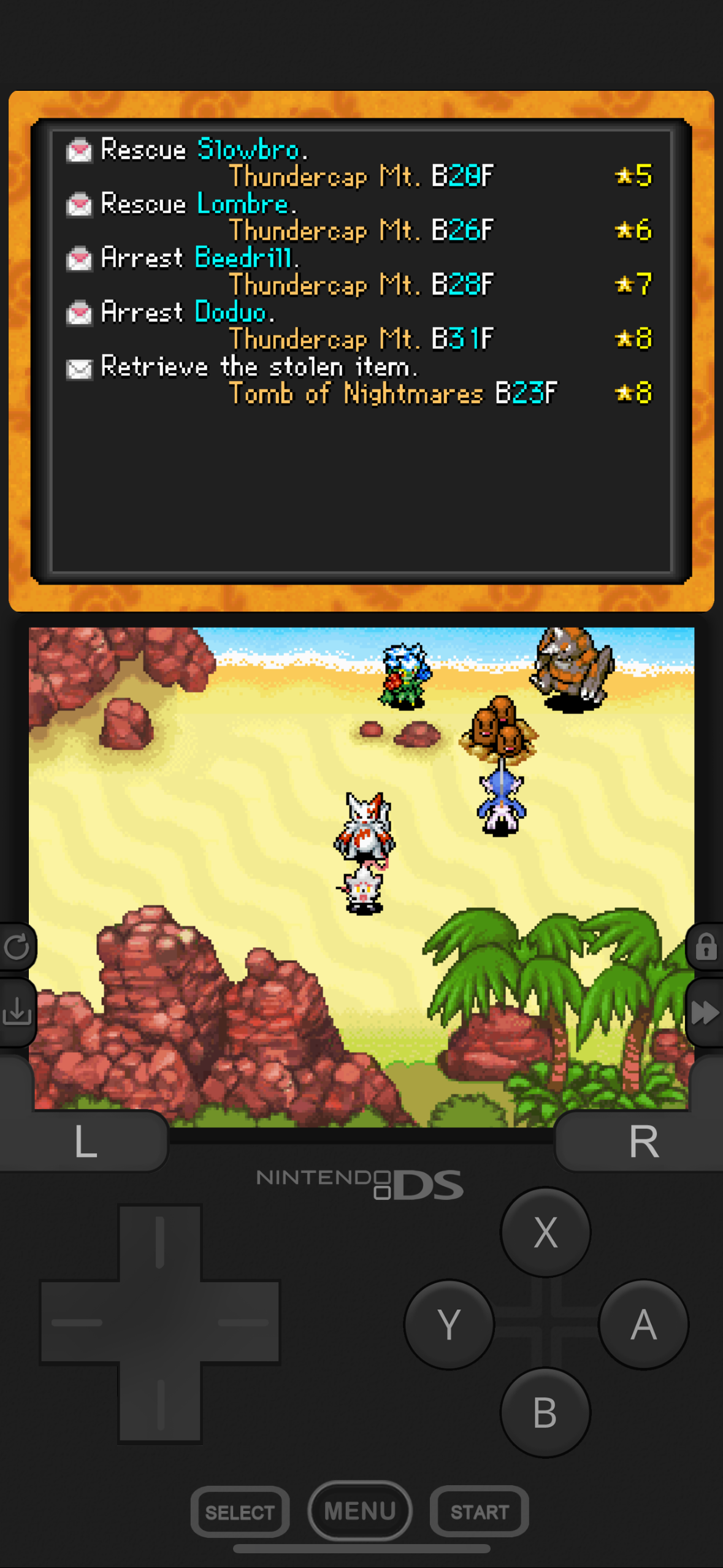The width and height of the screenshot is (723, 1568).
Task: Tap the reload arrow icon
Action: coord(17,947)
